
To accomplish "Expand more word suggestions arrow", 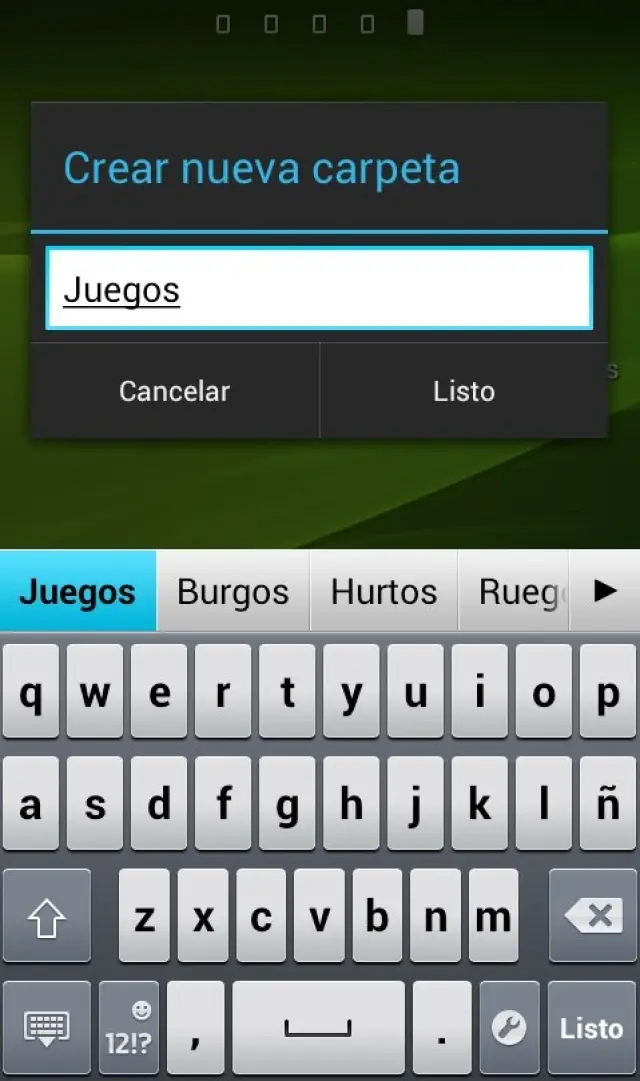I will 605,591.
